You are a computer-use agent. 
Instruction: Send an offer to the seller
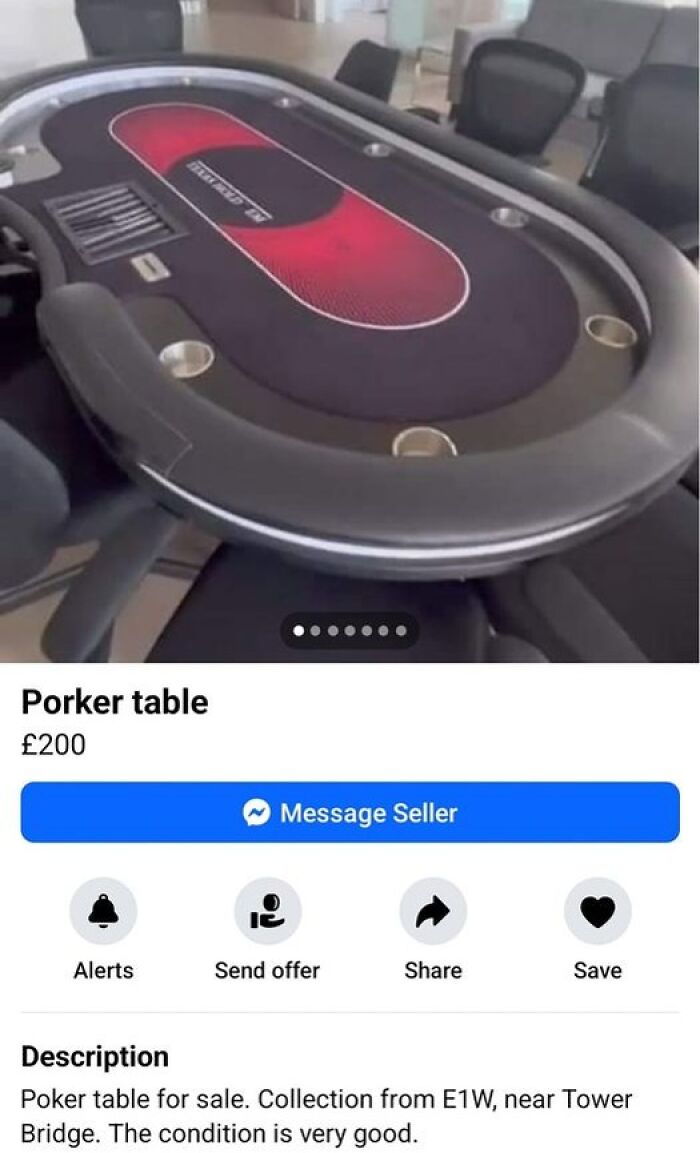click(267, 912)
